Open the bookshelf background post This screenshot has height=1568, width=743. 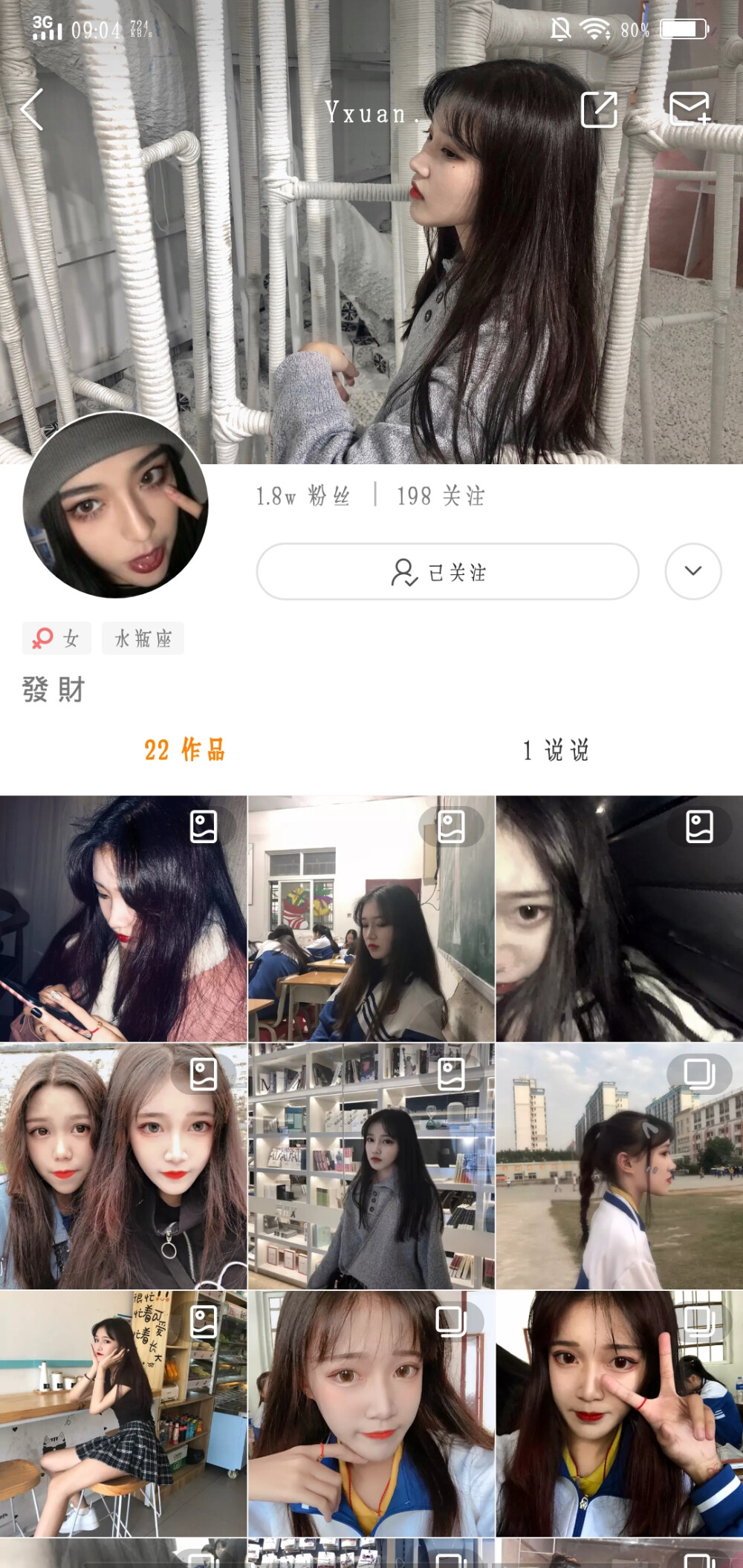371,1166
